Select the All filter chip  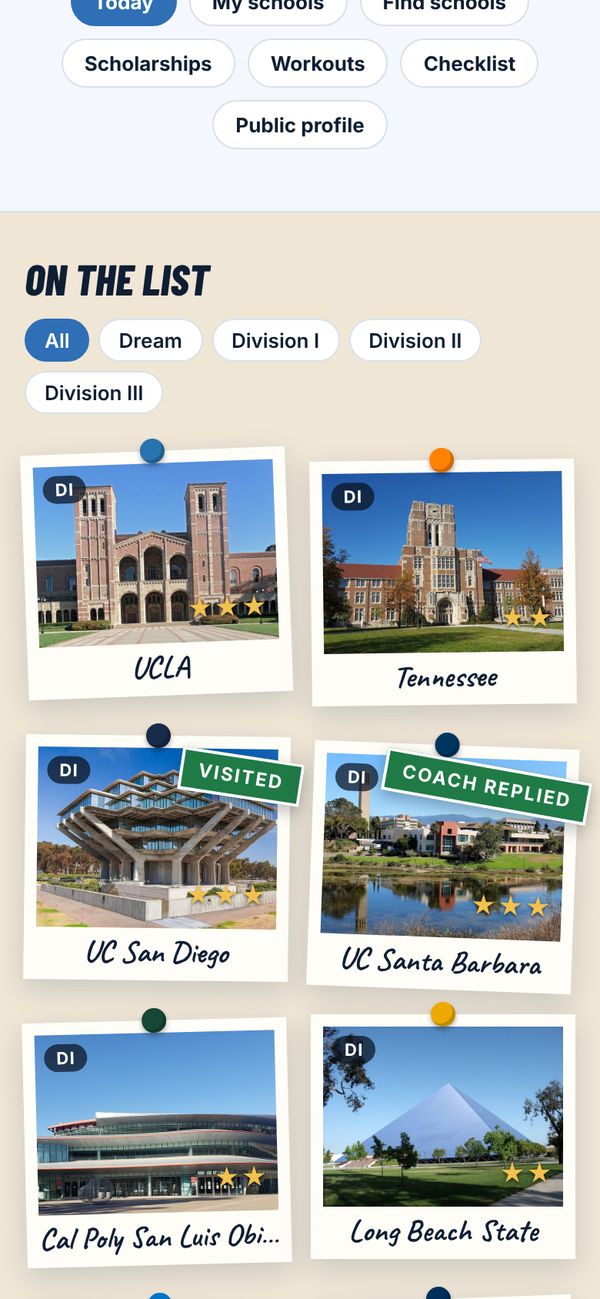[x=57, y=340]
